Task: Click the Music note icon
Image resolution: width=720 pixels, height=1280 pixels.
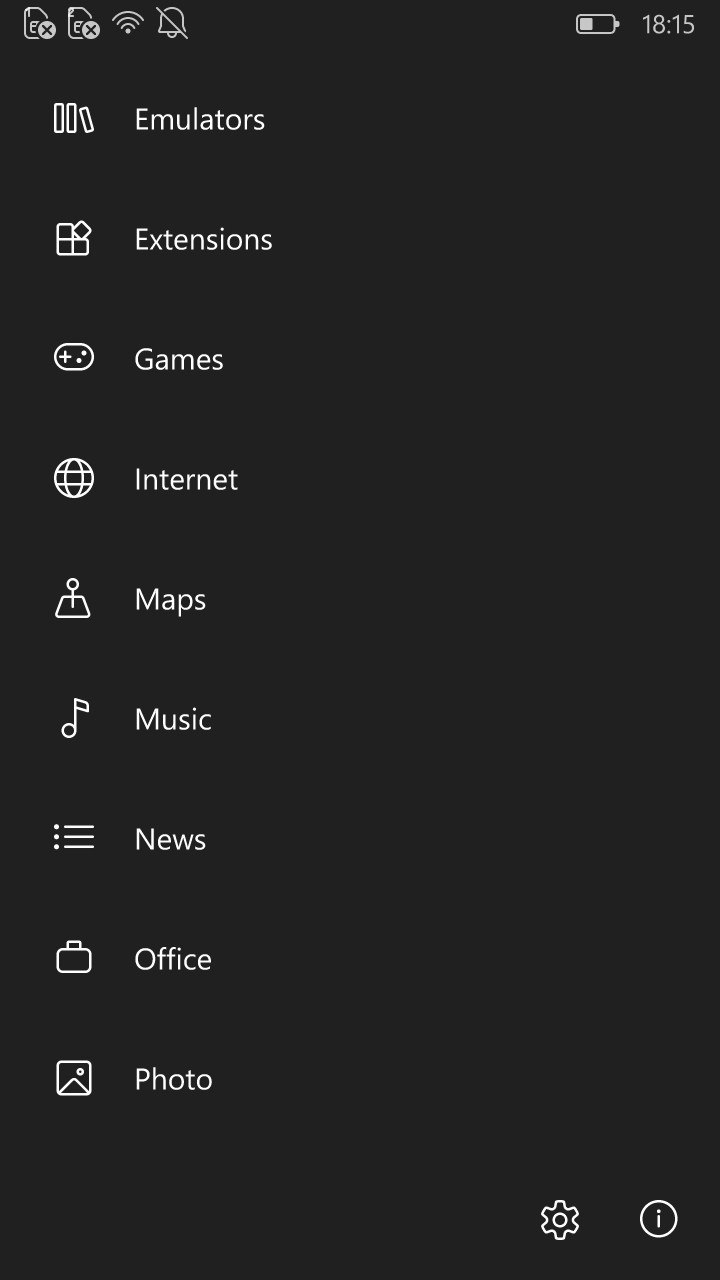Action: pos(73,718)
